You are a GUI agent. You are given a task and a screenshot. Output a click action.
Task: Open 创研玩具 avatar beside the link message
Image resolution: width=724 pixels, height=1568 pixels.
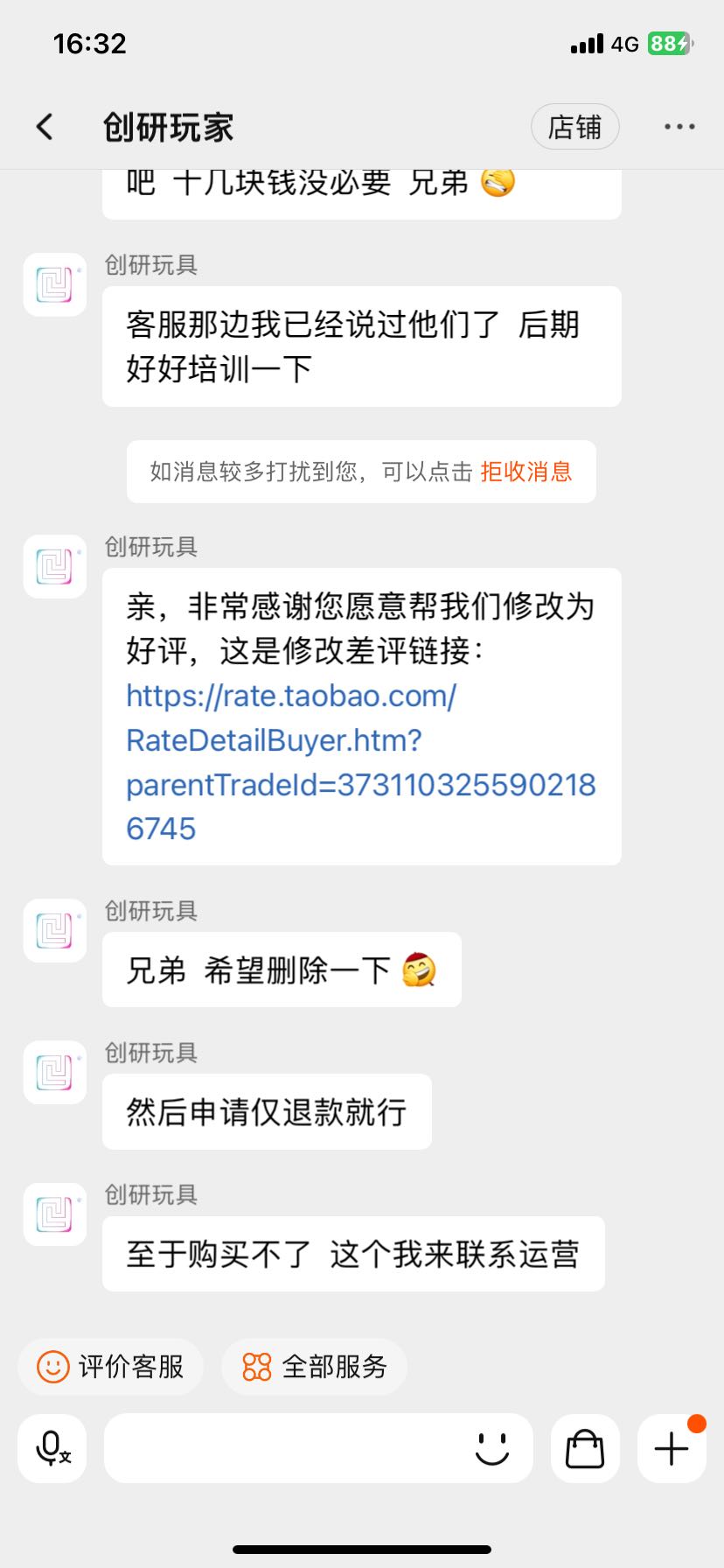[x=55, y=567]
